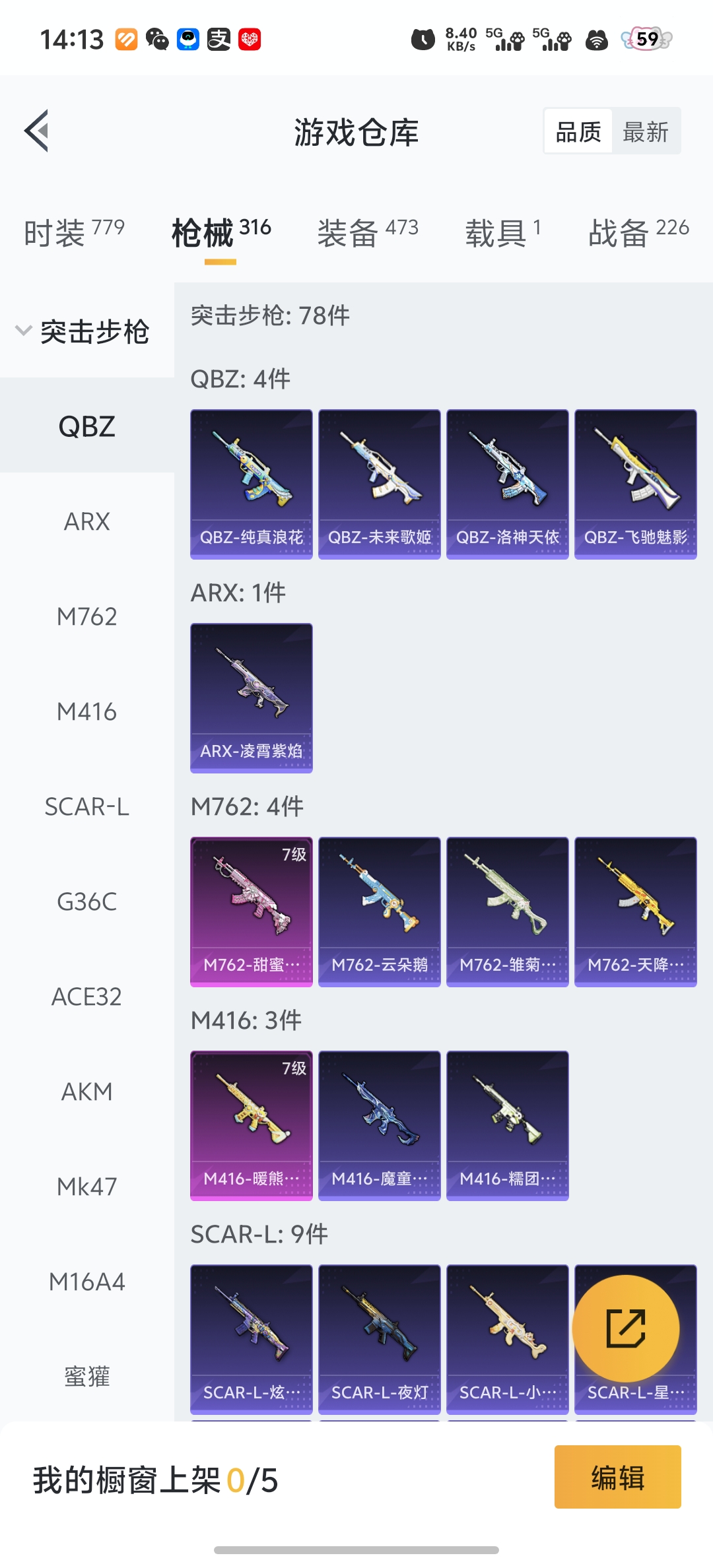Select M762 in the weapon list
Viewport: 713px width, 1568px height.
(x=86, y=616)
